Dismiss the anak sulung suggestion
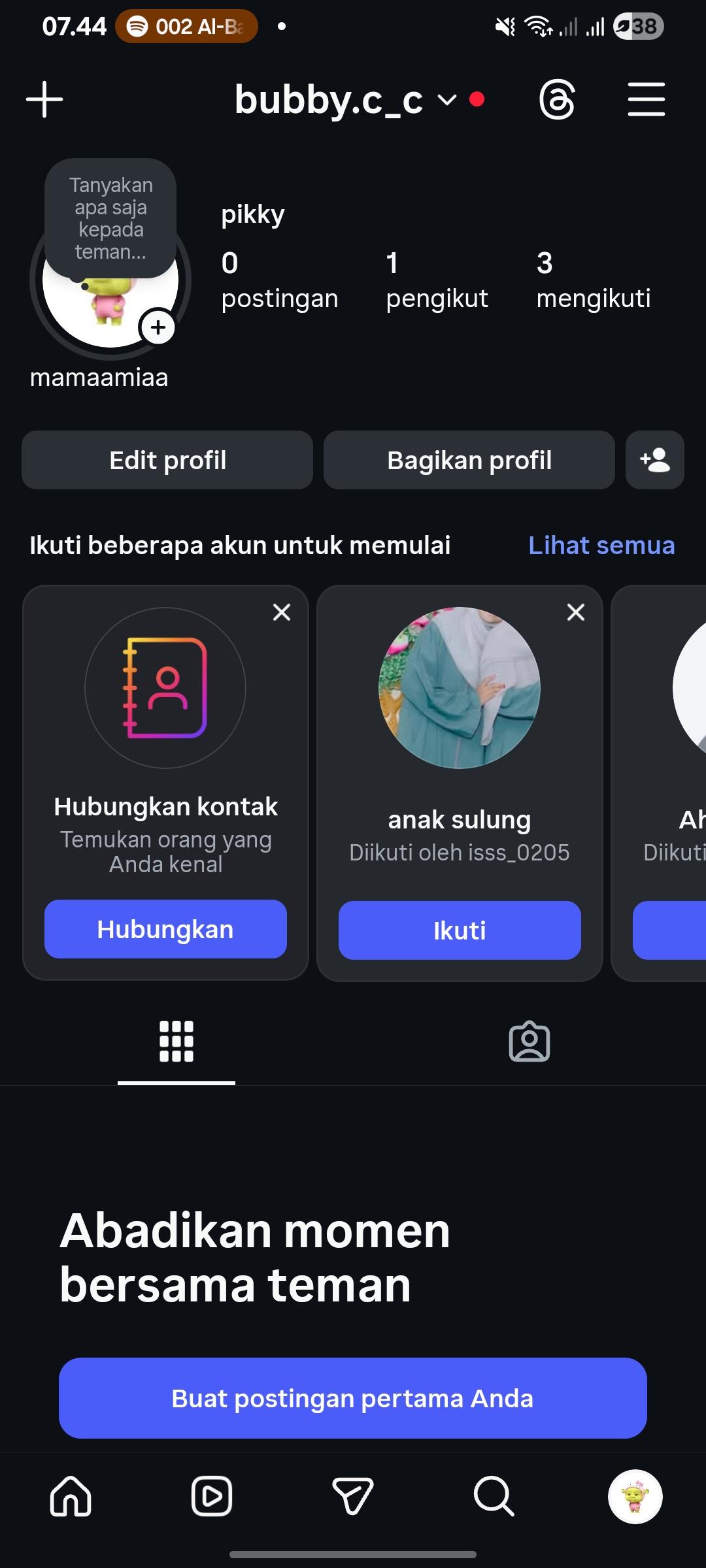This screenshot has height=1568, width=706. coord(576,612)
